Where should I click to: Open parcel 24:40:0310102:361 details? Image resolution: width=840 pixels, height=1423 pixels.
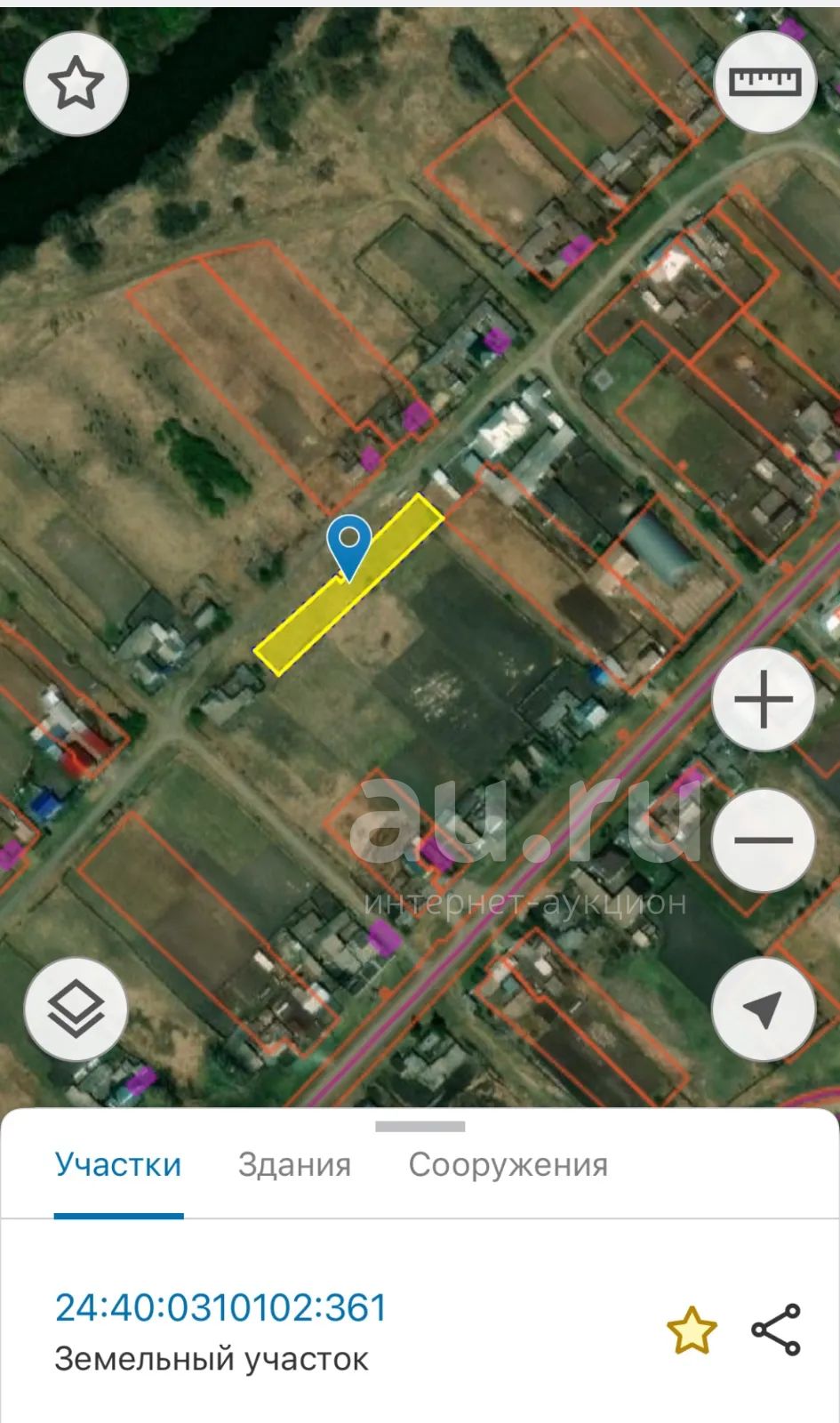221,1307
